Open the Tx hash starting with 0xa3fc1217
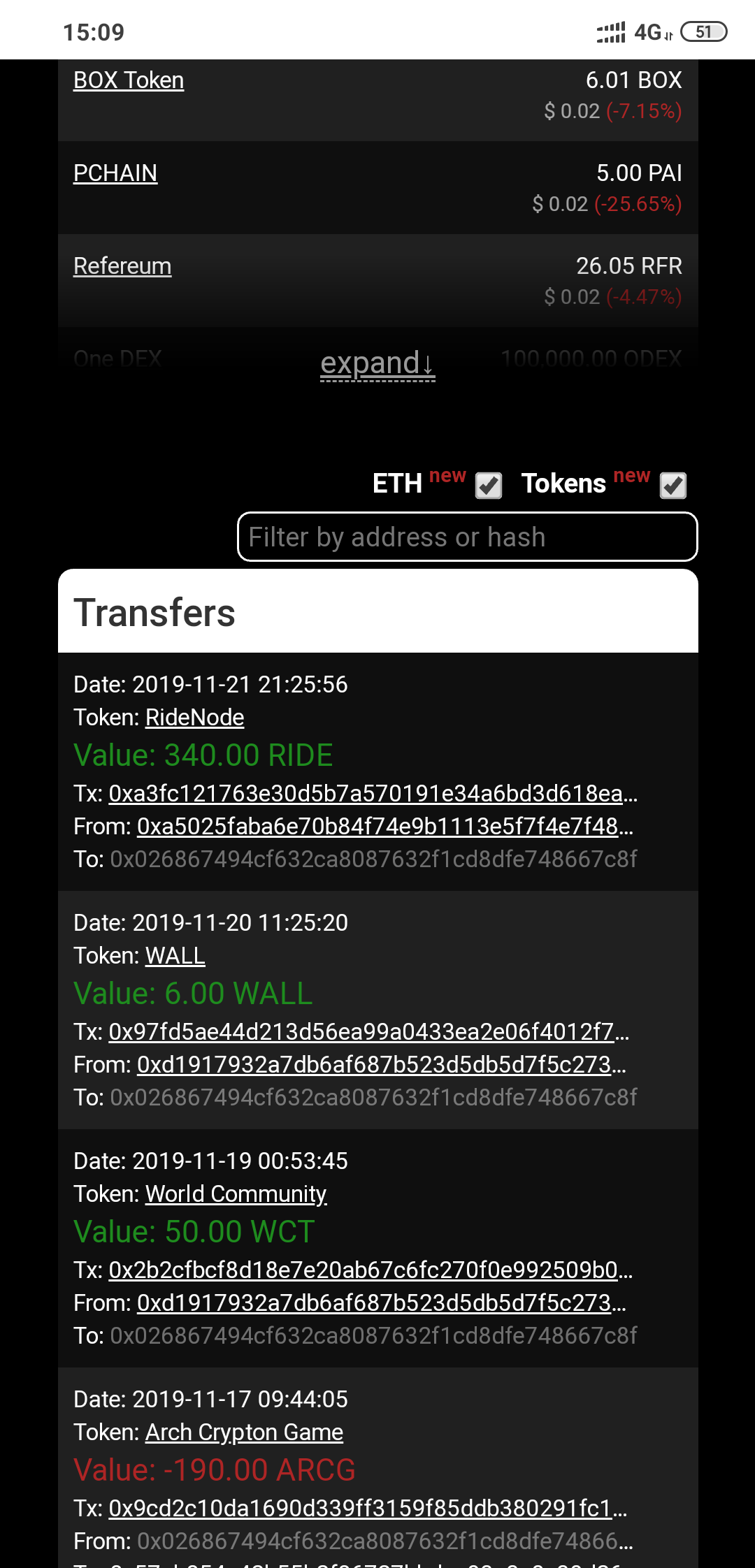 373,794
